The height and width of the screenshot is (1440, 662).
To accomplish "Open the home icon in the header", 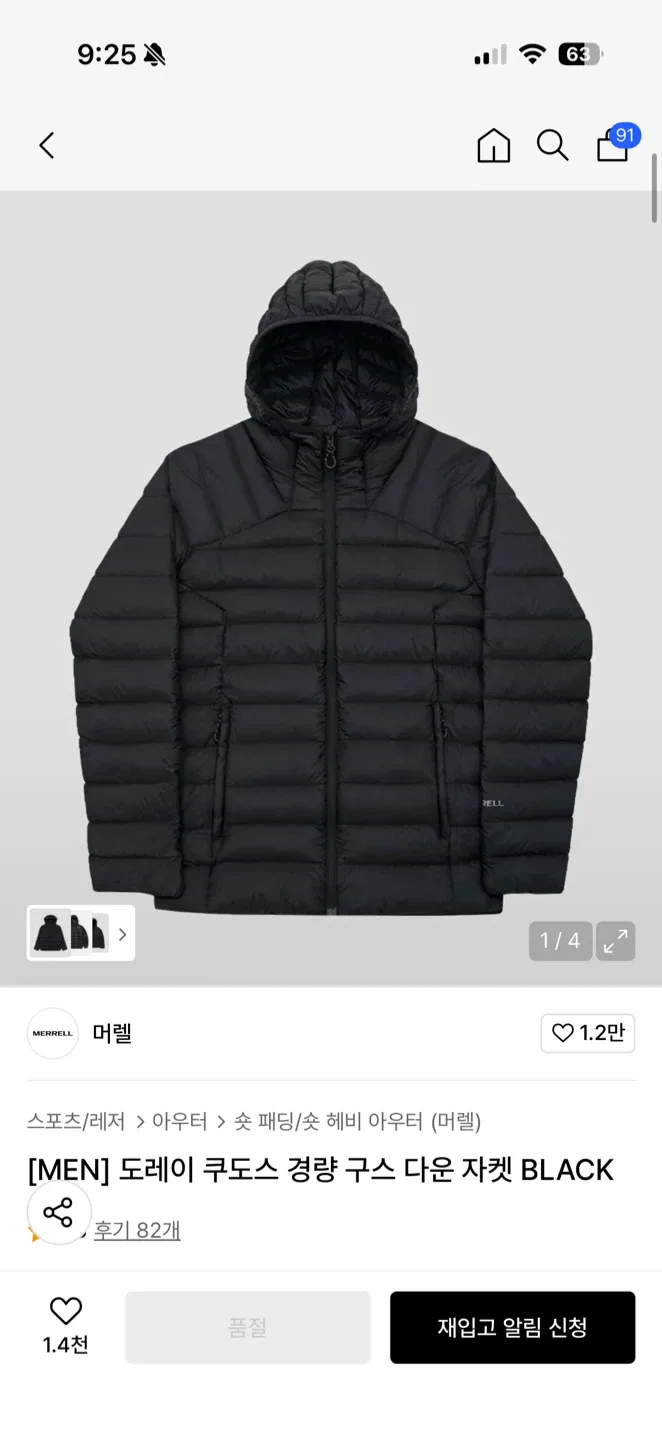I will pyautogui.click(x=493, y=146).
